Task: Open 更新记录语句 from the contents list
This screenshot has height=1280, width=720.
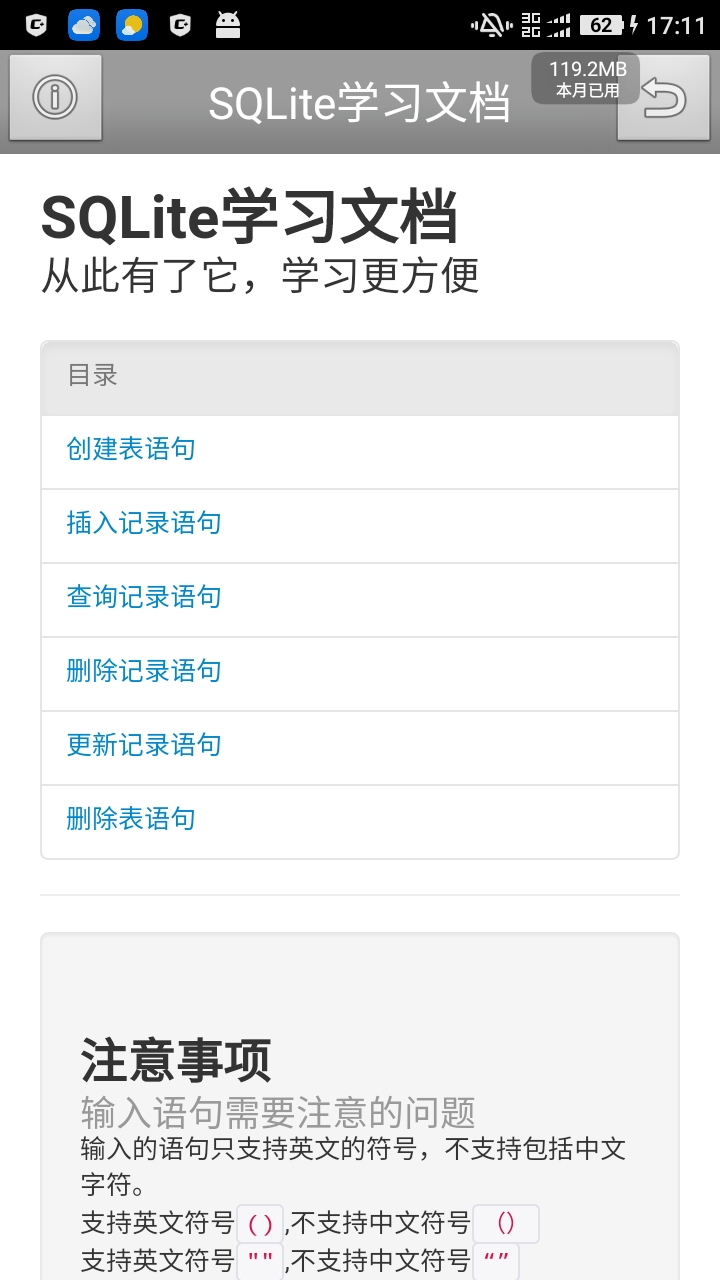Action: tap(144, 746)
